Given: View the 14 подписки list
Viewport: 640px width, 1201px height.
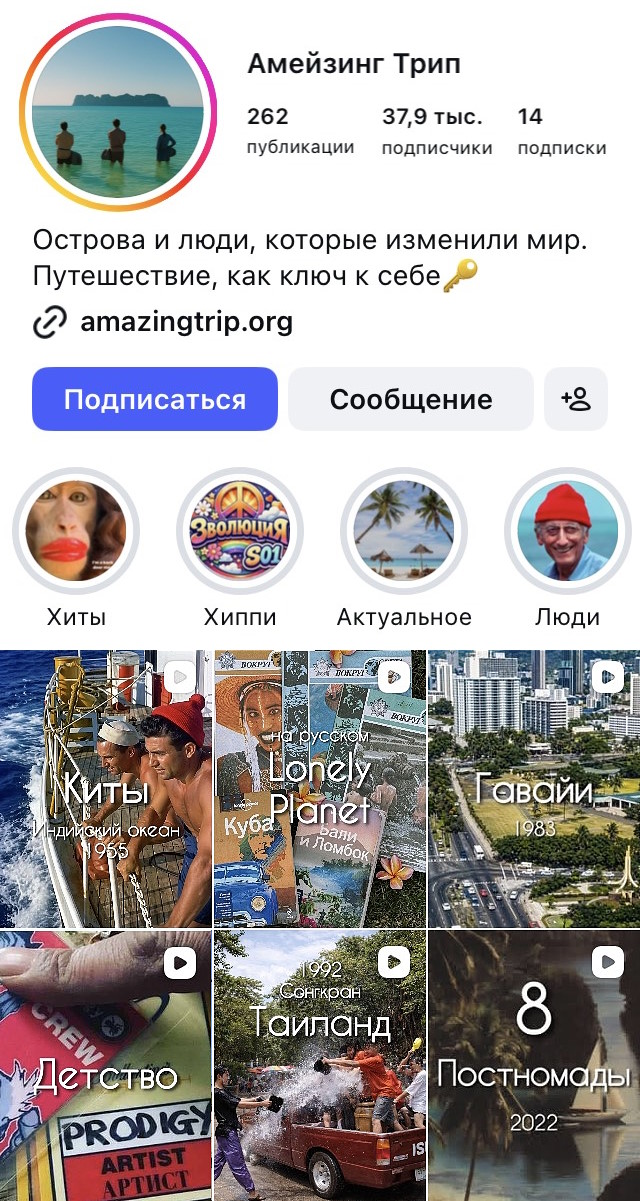Looking at the screenshot, I should coord(561,131).
